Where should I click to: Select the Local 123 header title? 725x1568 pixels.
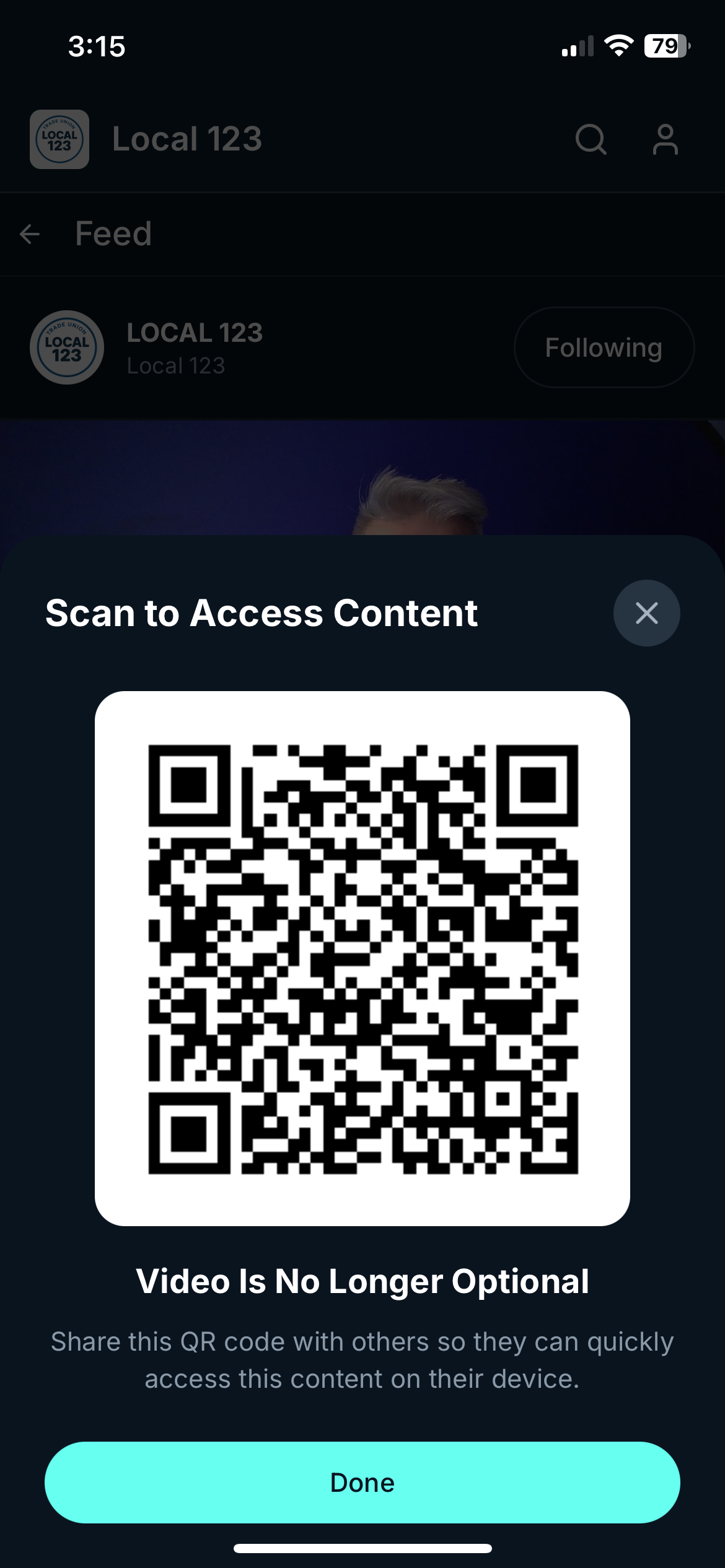[x=187, y=139]
